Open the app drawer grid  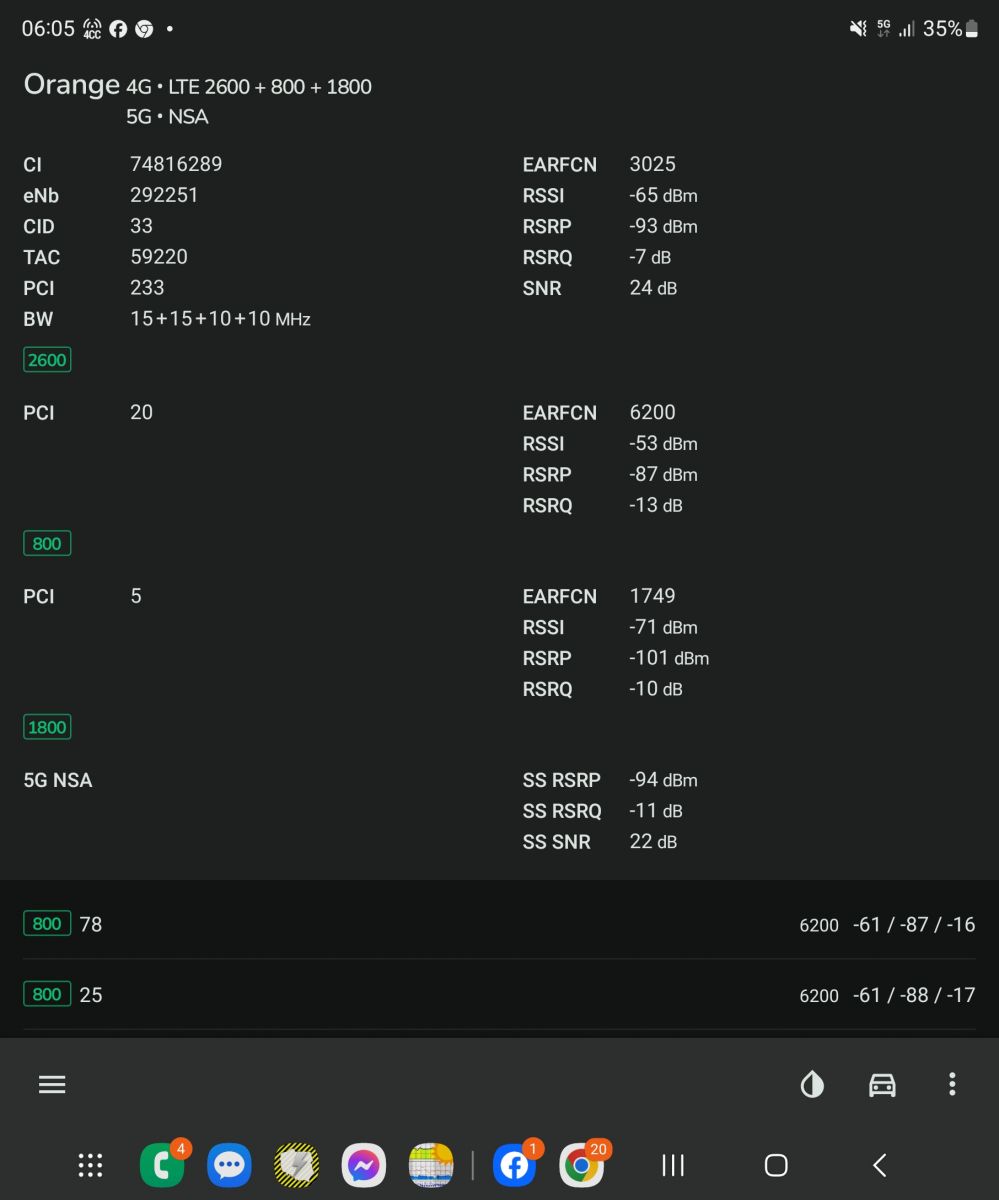pos(91,1165)
